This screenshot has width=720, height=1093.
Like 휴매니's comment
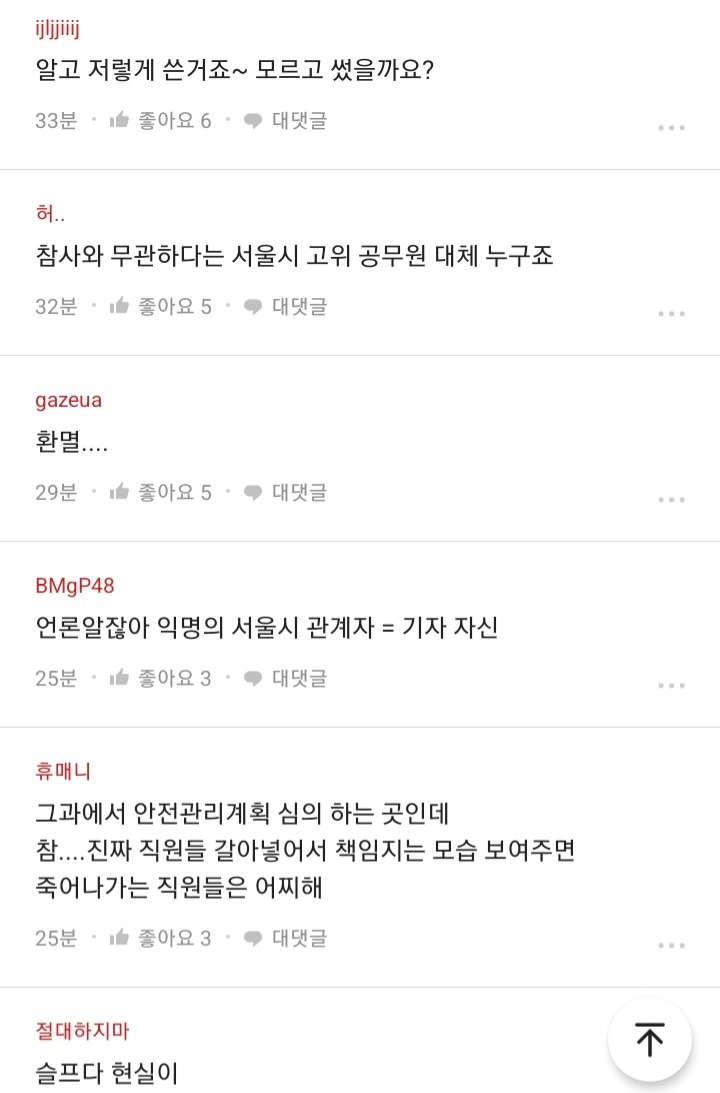click(161, 939)
